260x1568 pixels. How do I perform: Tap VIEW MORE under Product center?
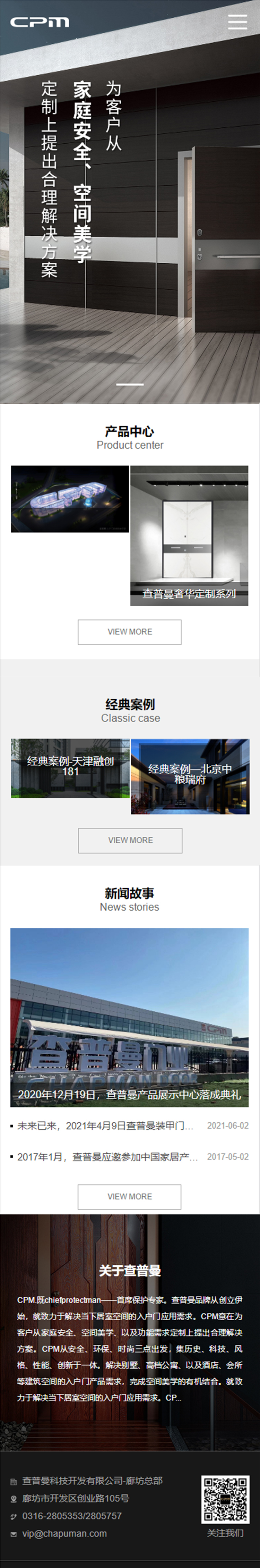coord(129,632)
